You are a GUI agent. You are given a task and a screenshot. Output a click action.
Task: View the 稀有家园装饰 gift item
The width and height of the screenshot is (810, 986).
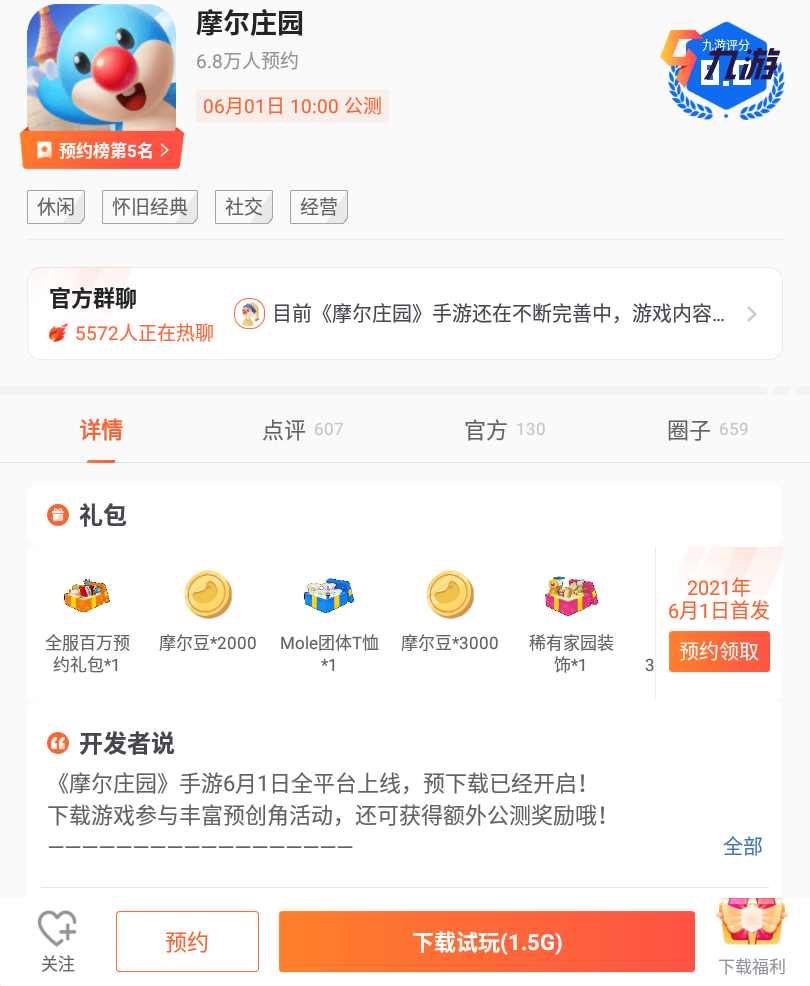pos(571,622)
